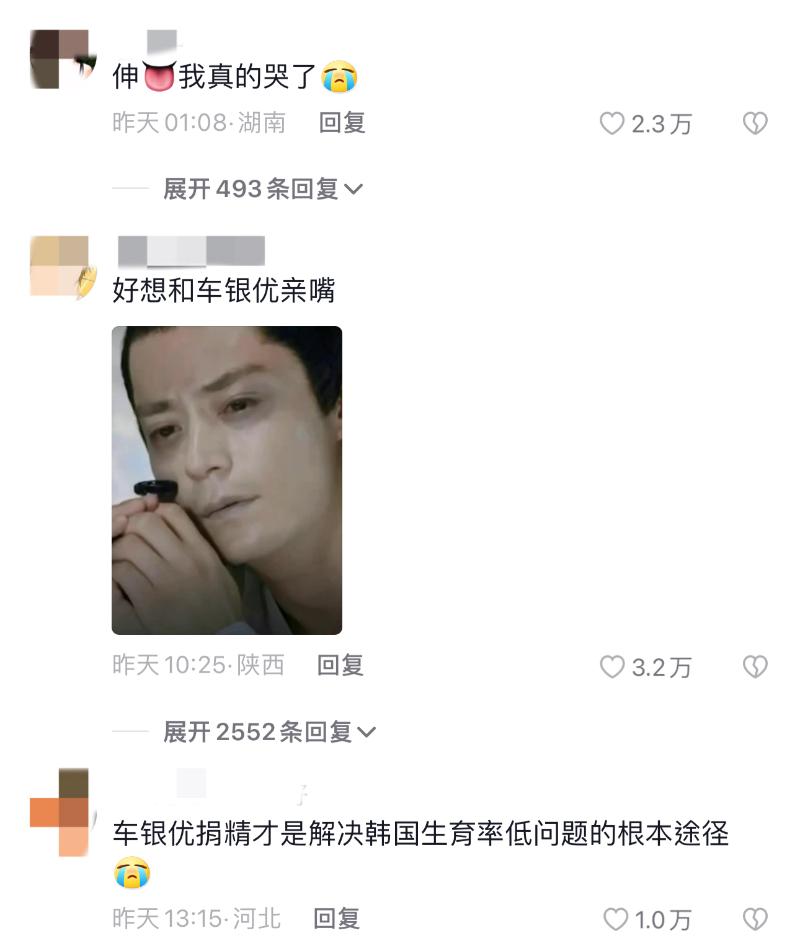The height and width of the screenshot is (946, 800).
Task: Dislike the 河北 comment from 昨天 13:15
Action: click(755, 919)
